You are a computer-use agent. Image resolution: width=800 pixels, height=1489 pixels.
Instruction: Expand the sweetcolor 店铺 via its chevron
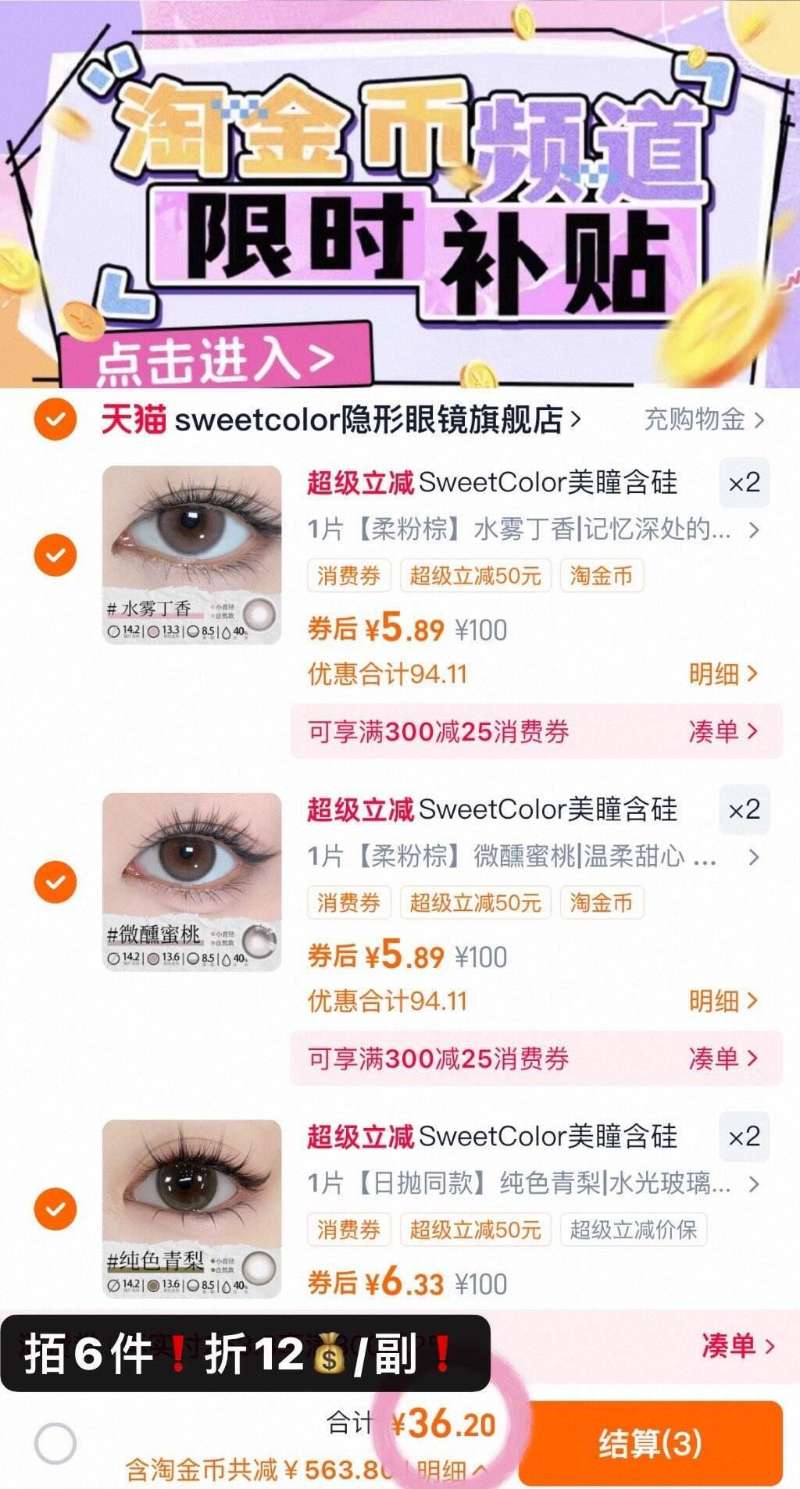pyautogui.click(x=577, y=419)
